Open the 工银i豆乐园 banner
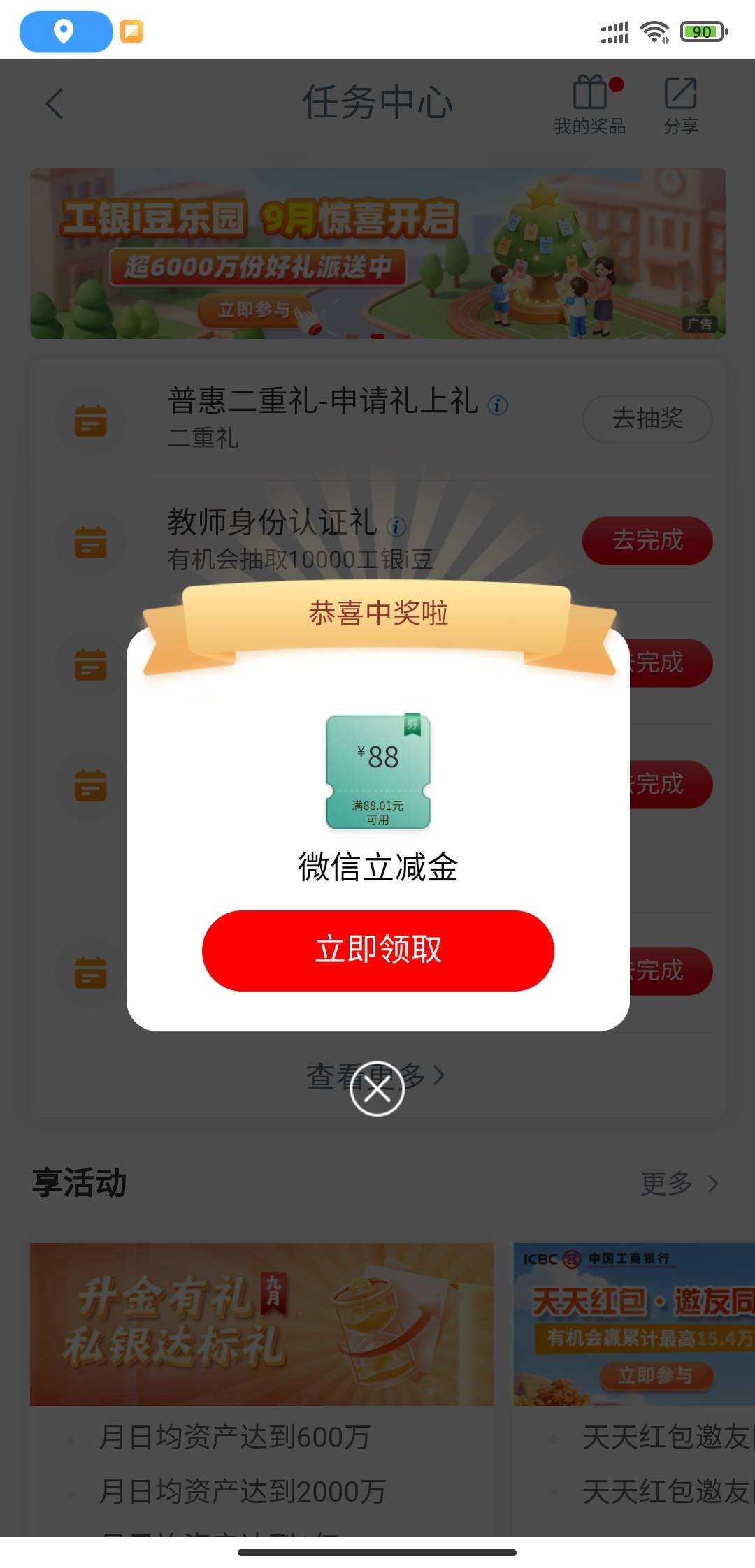This screenshot has height=1568, width=755. tap(377, 253)
